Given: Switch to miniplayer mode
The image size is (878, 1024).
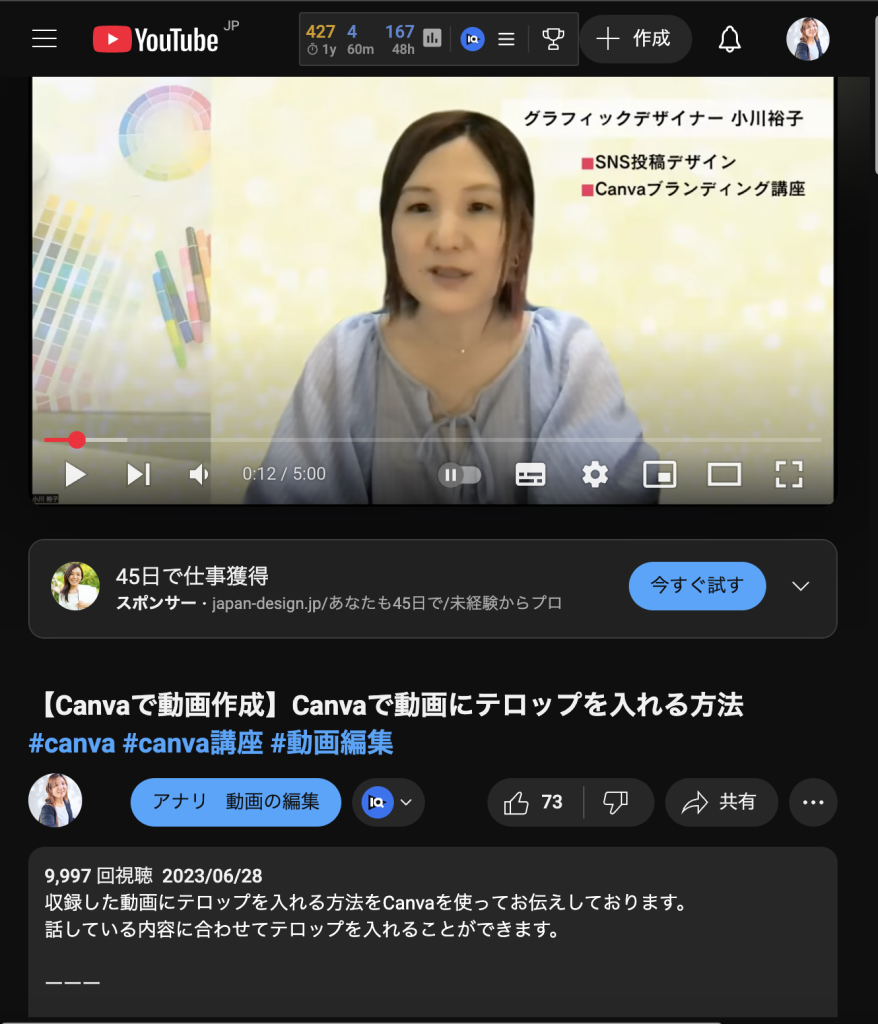Looking at the screenshot, I should point(659,474).
